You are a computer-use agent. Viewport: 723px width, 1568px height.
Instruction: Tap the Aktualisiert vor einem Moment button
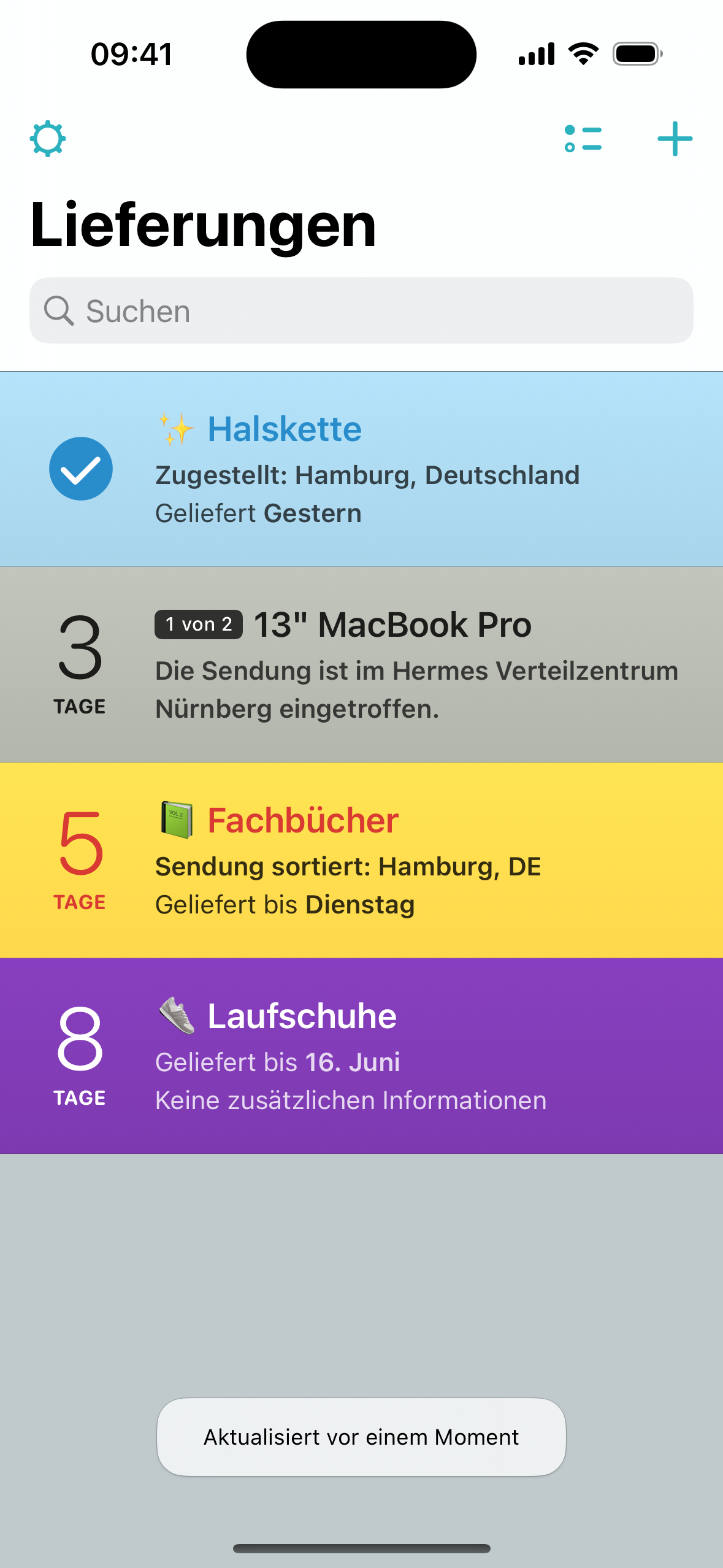coord(361,1437)
